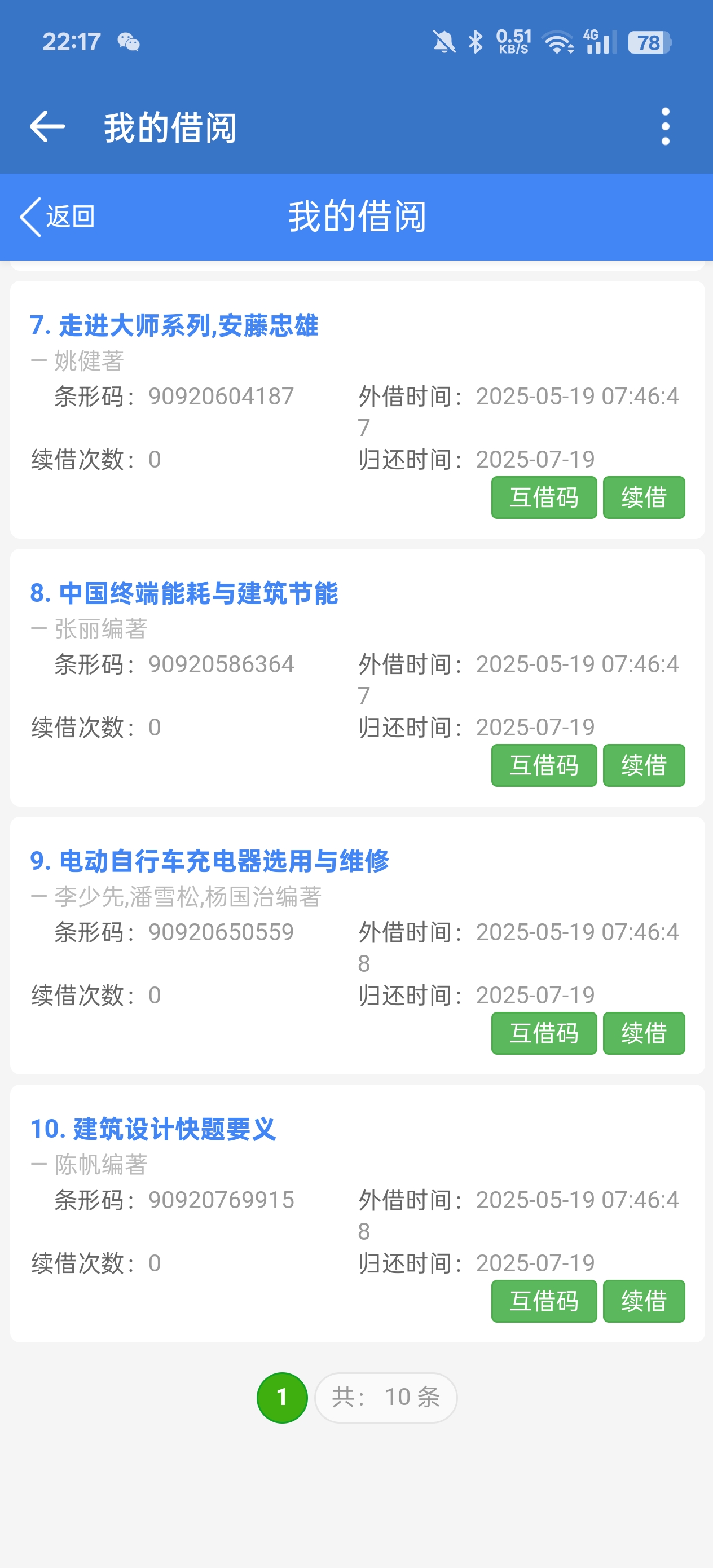Screen dimensions: 713x1568
Task: Open book title 走进大师系列,安藤忠雄
Action: coord(174,325)
